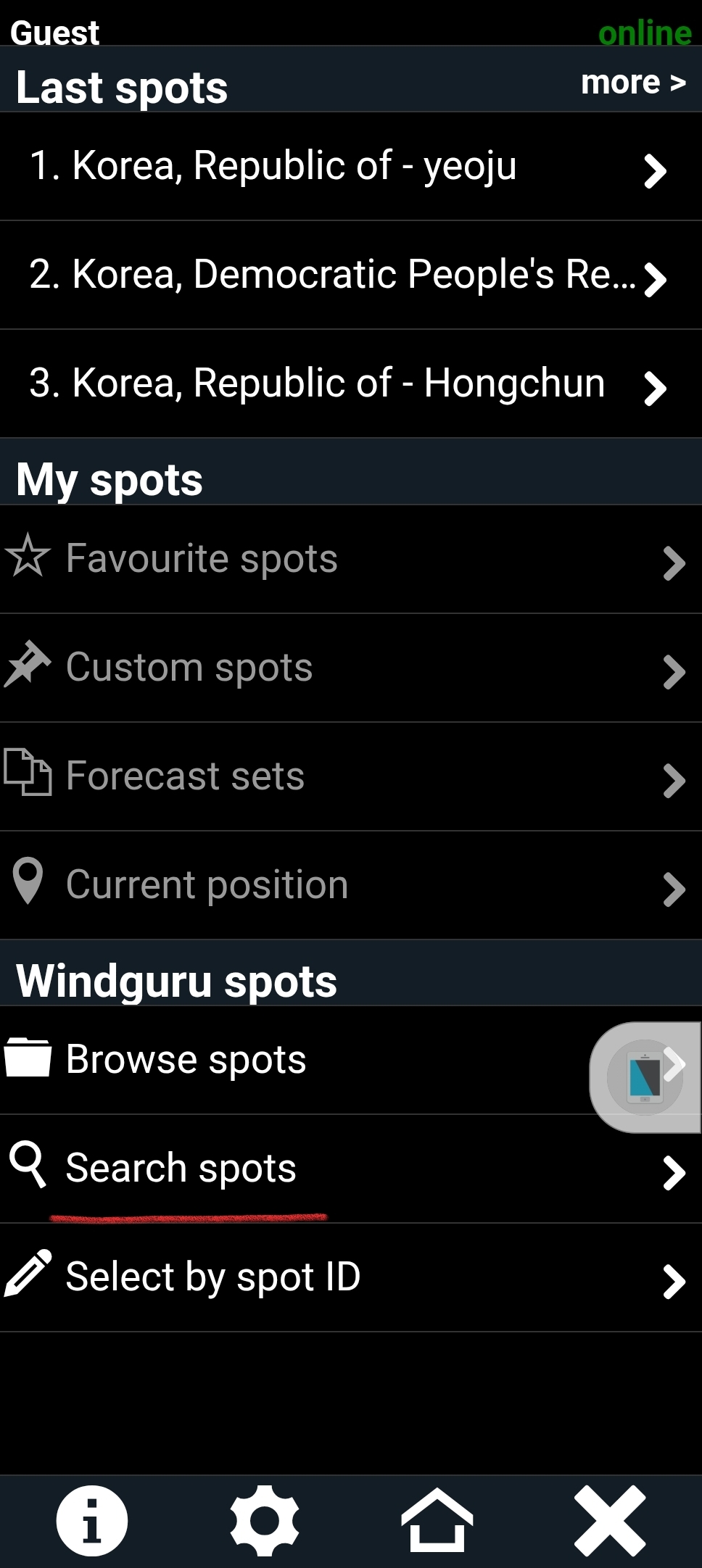Open Custom spots

coord(351,668)
